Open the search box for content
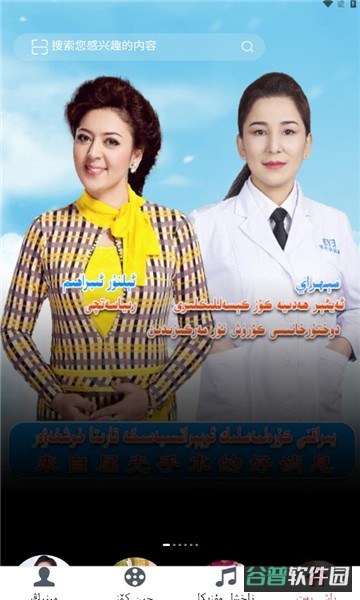The width and height of the screenshot is (360, 600). pyautogui.click(x=139, y=47)
